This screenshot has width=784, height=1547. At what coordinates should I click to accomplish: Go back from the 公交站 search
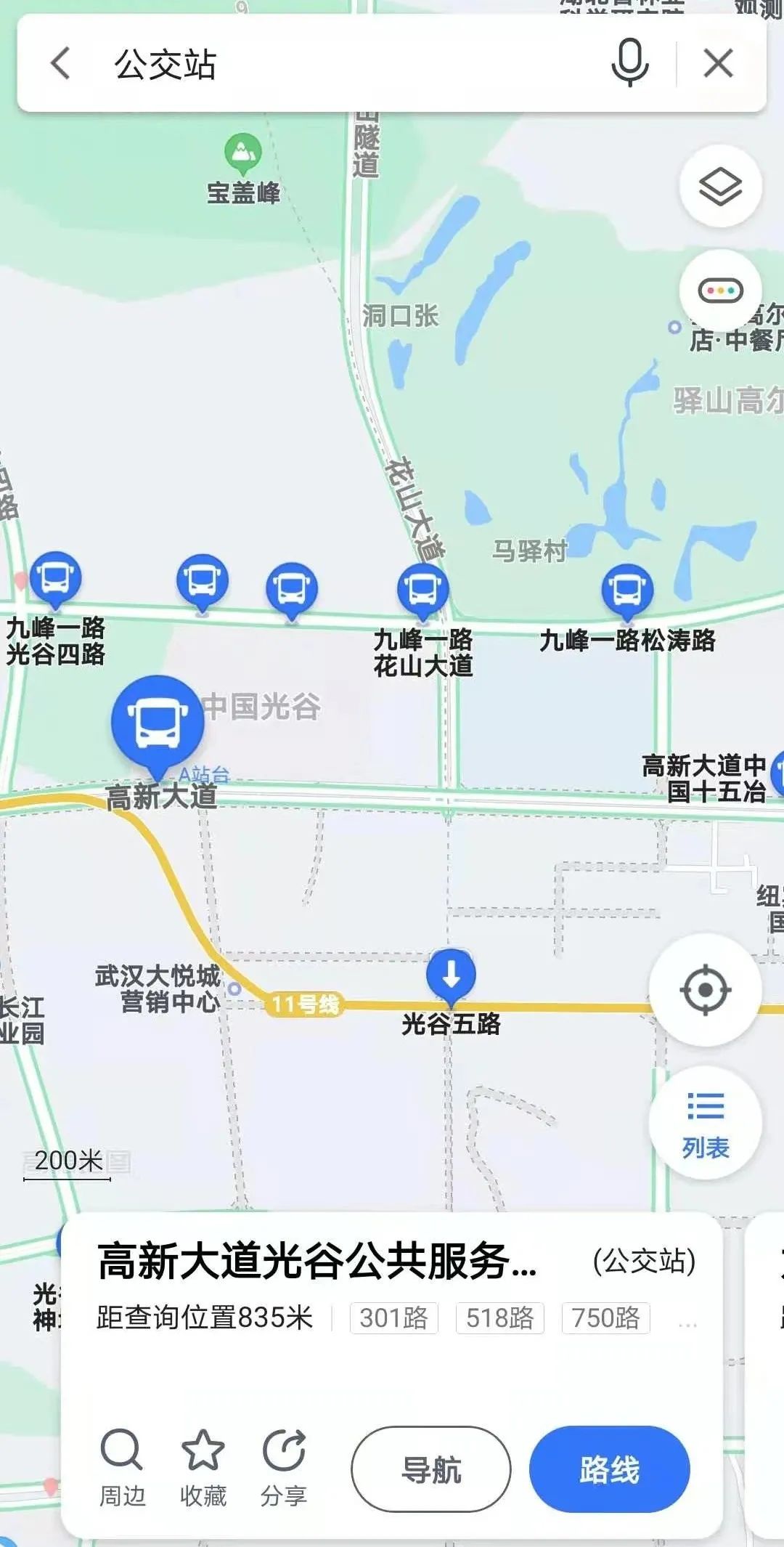pos(61,64)
